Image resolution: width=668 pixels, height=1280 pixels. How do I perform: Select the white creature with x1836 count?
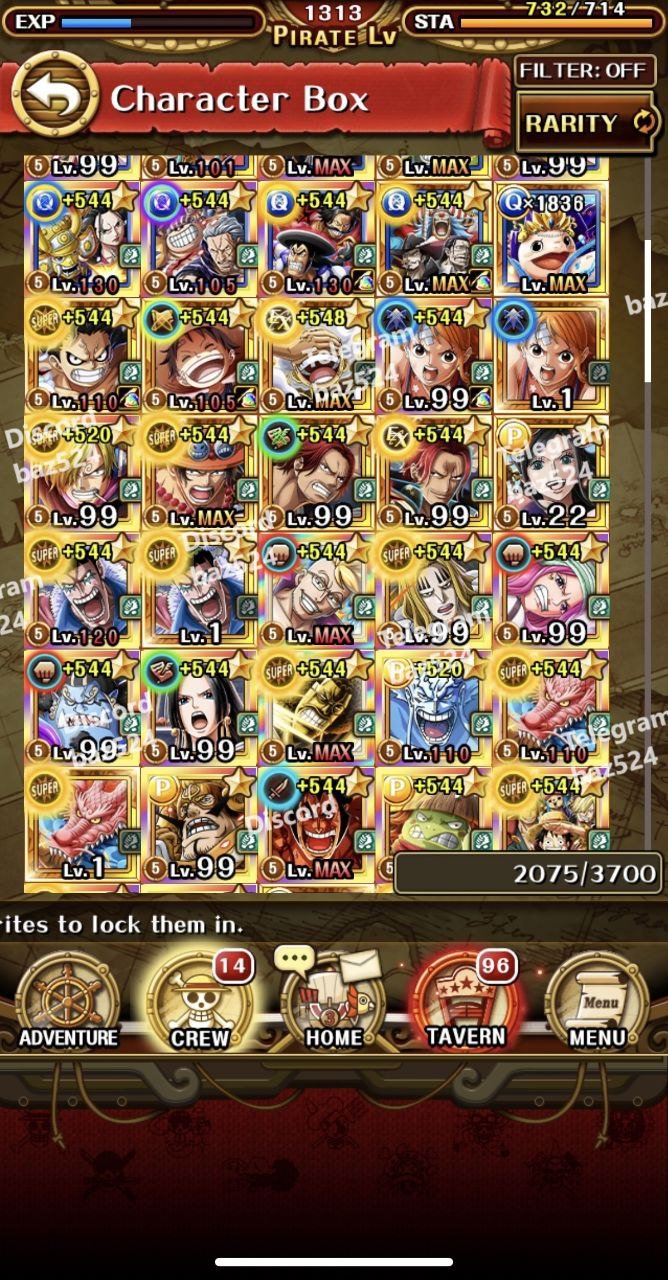pos(550,240)
